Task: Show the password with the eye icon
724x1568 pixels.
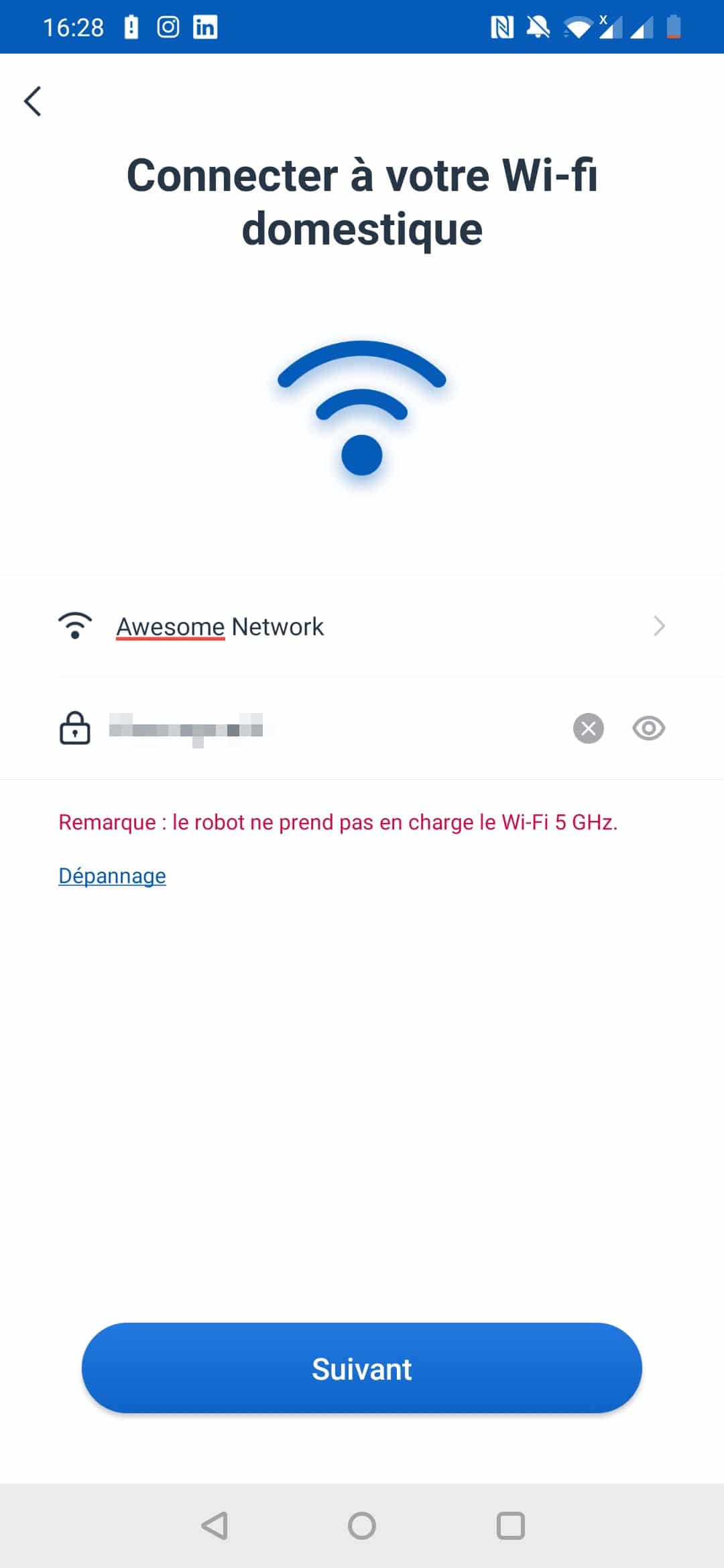Action: pos(648,728)
